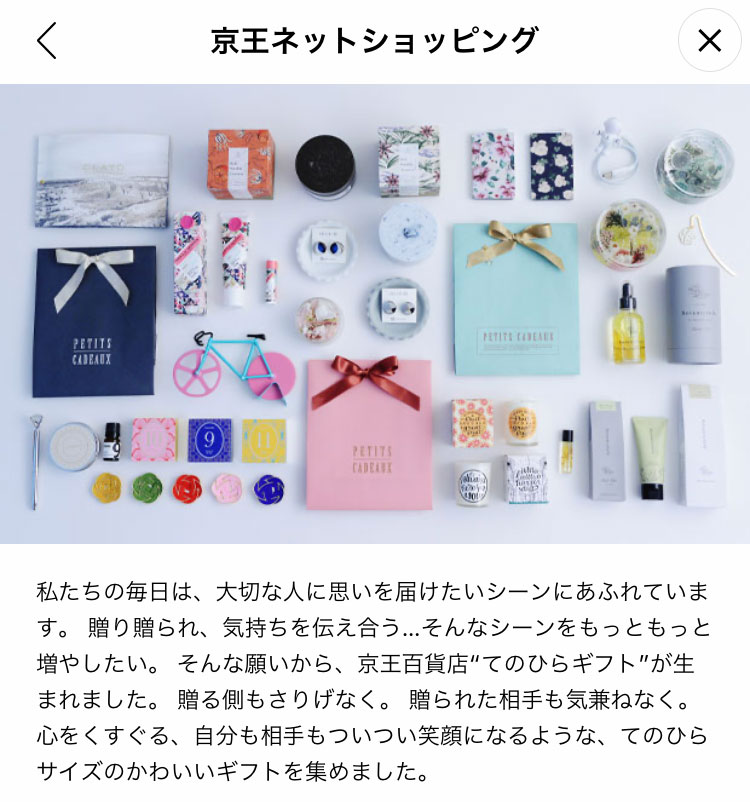This screenshot has height=802, width=750.
Task: Tap the oil dropper bottle in the image
Action: tap(625, 325)
